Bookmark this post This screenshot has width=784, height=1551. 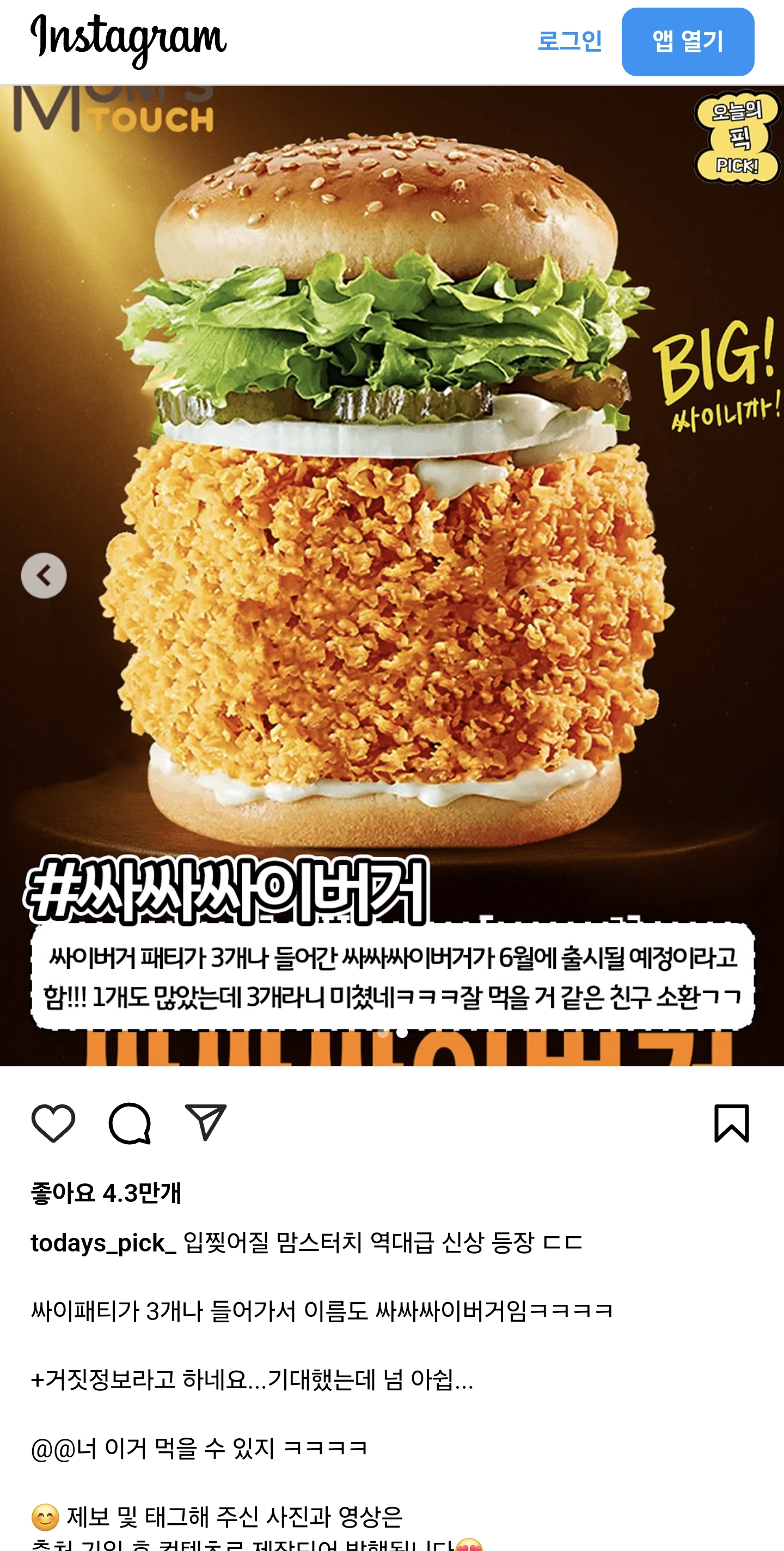tap(732, 1123)
